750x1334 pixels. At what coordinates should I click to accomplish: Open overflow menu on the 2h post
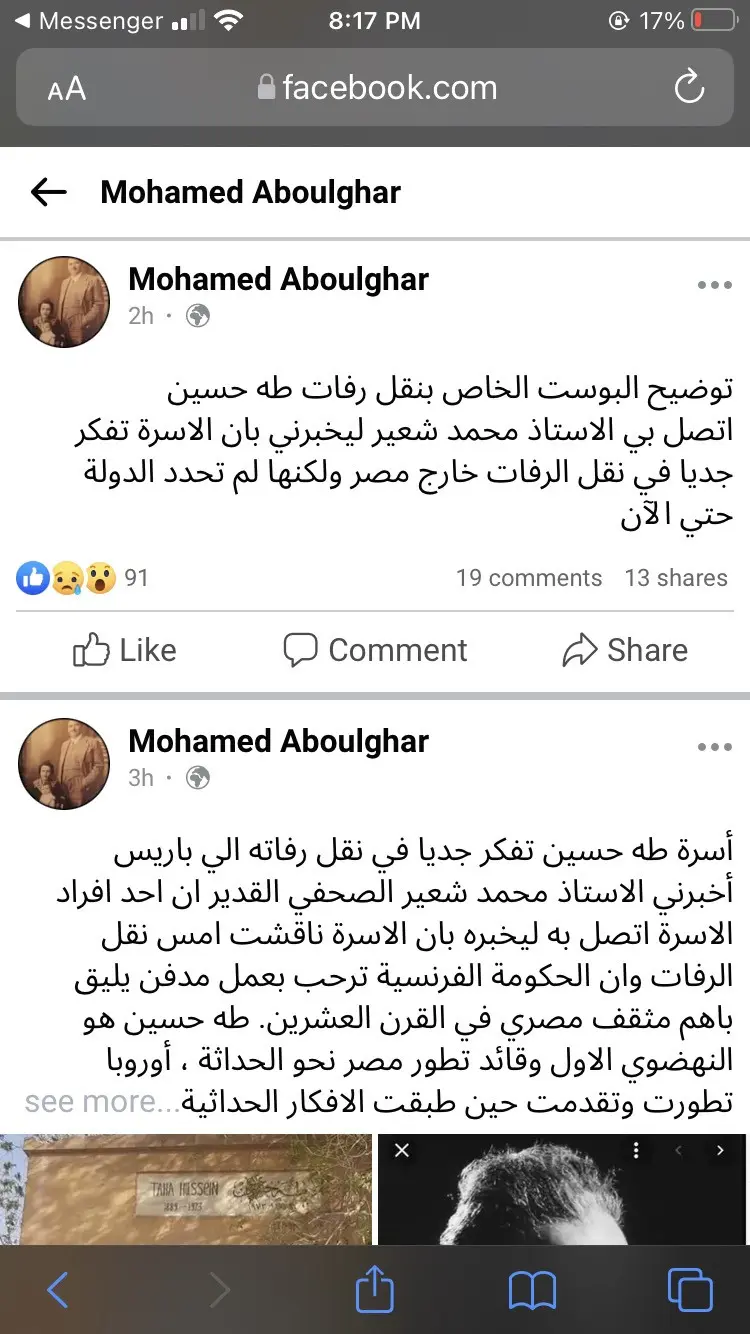714,285
